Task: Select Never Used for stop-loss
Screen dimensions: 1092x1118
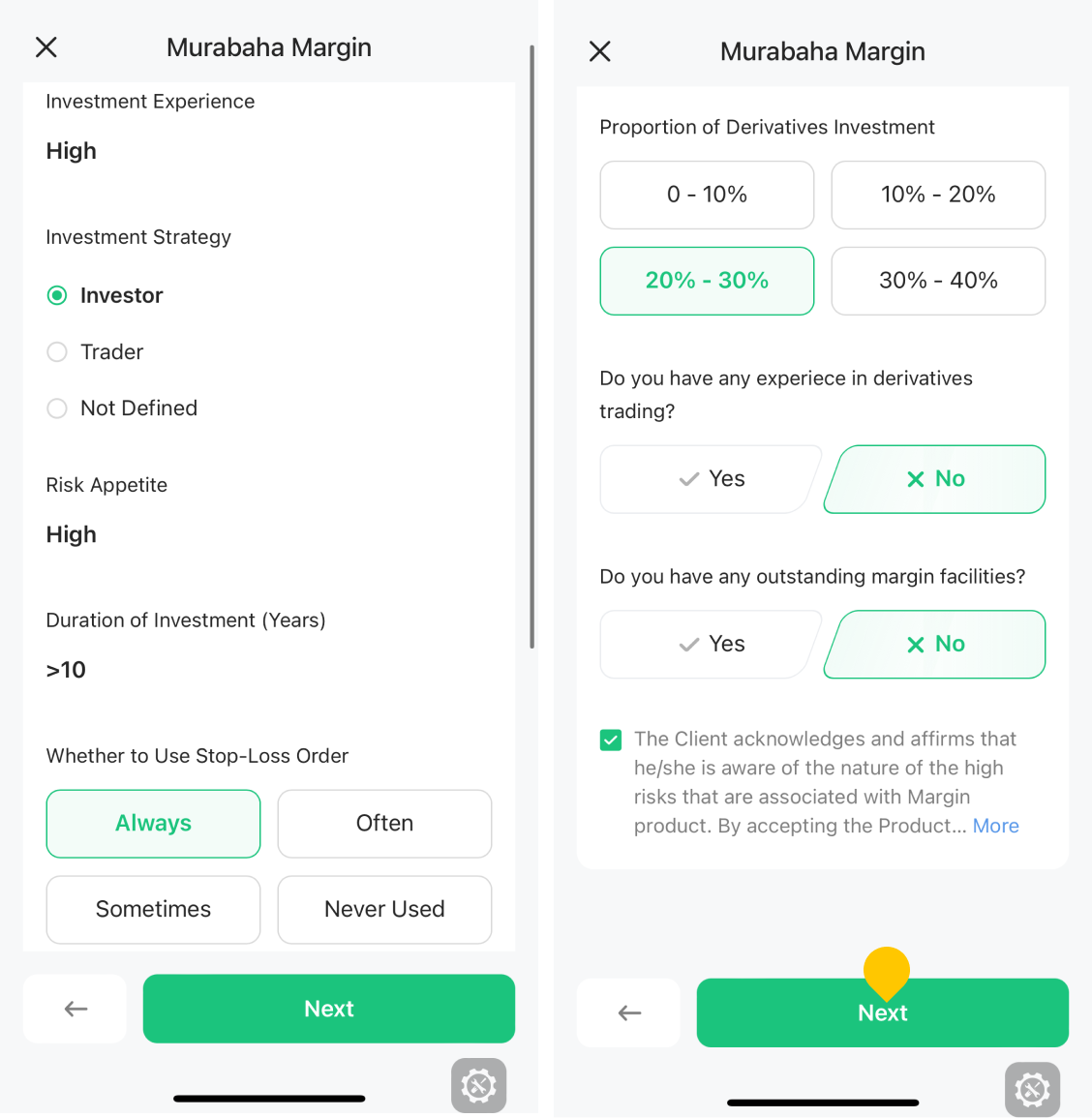Action: click(x=384, y=909)
